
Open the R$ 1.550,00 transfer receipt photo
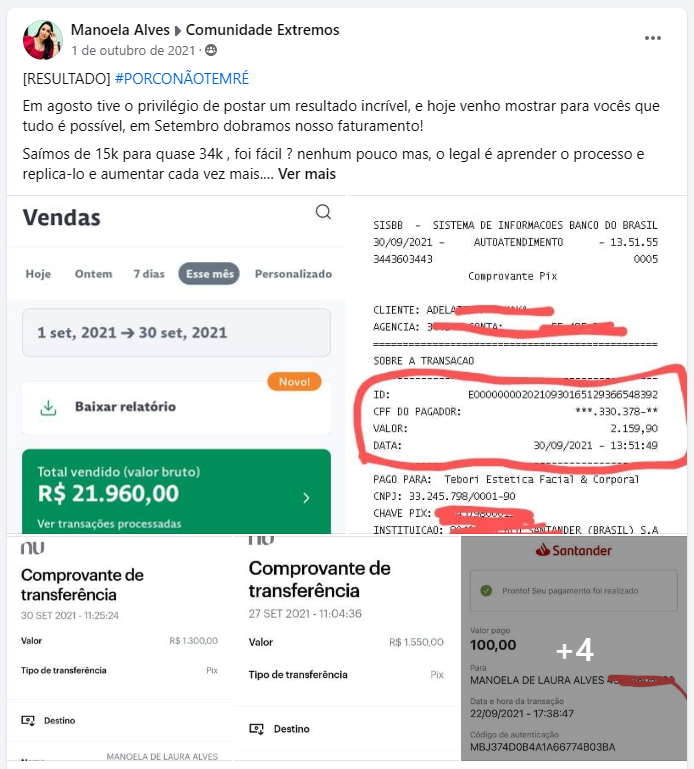click(x=346, y=648)
